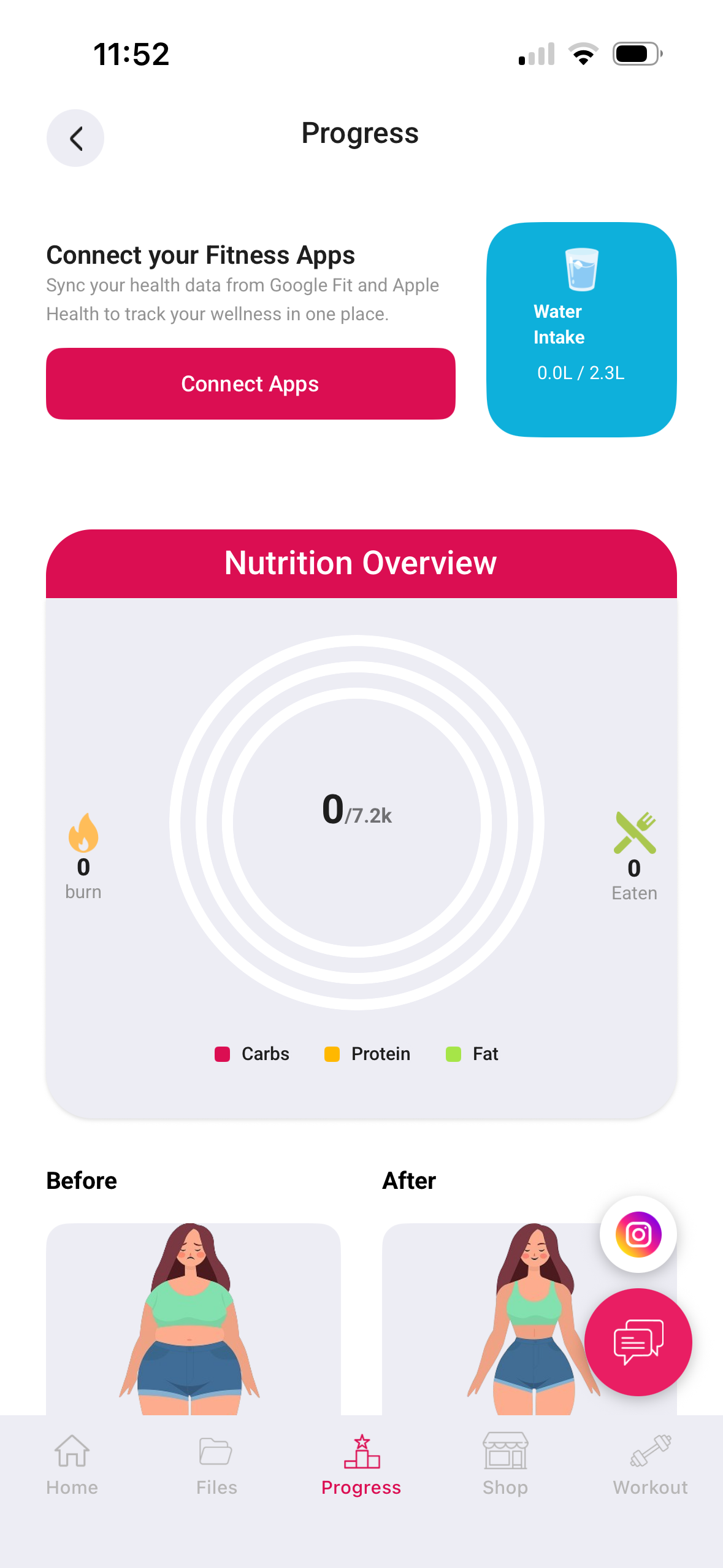The width and height of the screenshot is (723, 1568).
Task: Switch to the Home tab
Action: click(72, 1466)
